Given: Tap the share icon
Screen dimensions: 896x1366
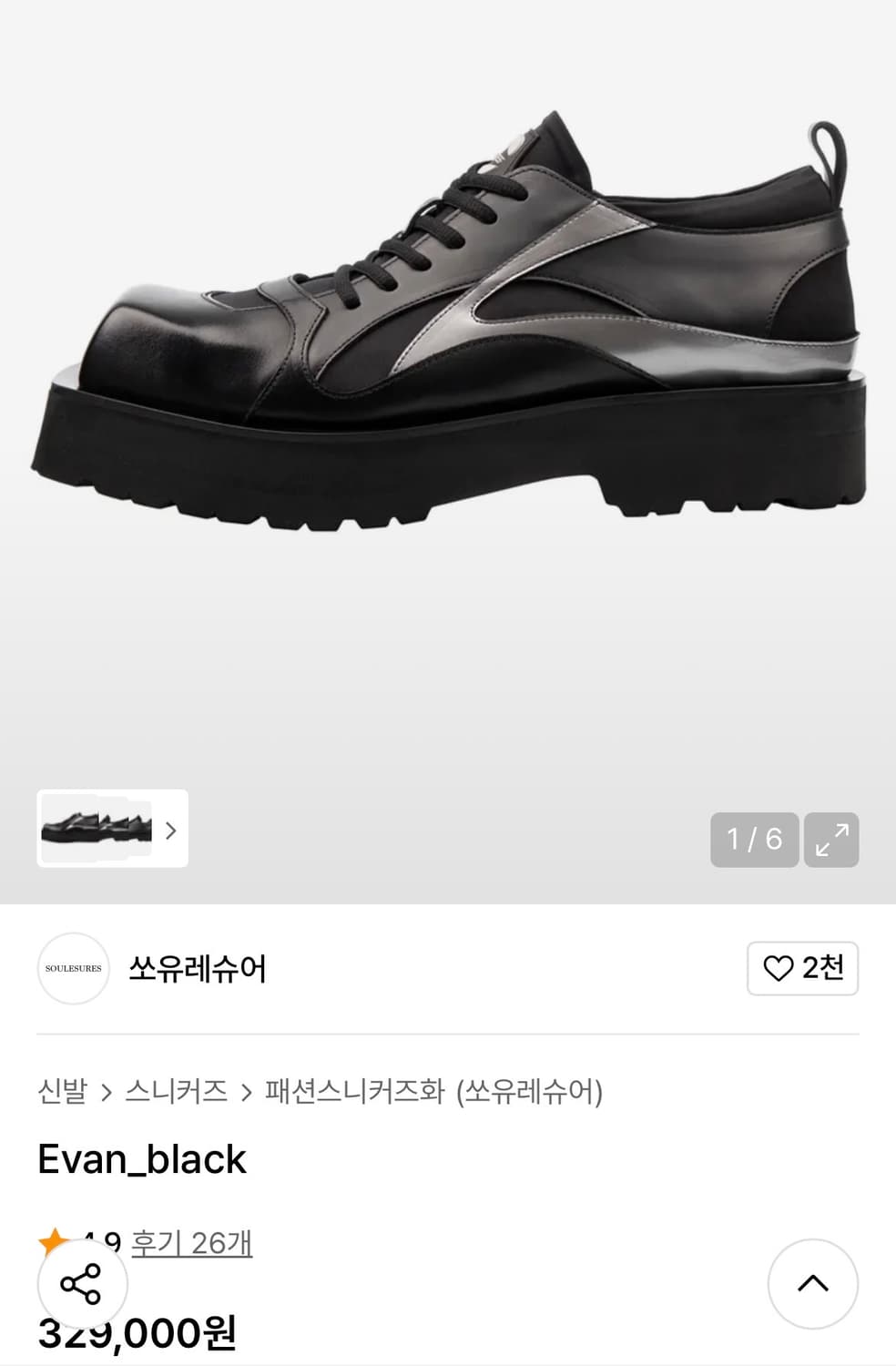Looking at the screenshot, I should pyautogui.click(x=80, y=1285).
